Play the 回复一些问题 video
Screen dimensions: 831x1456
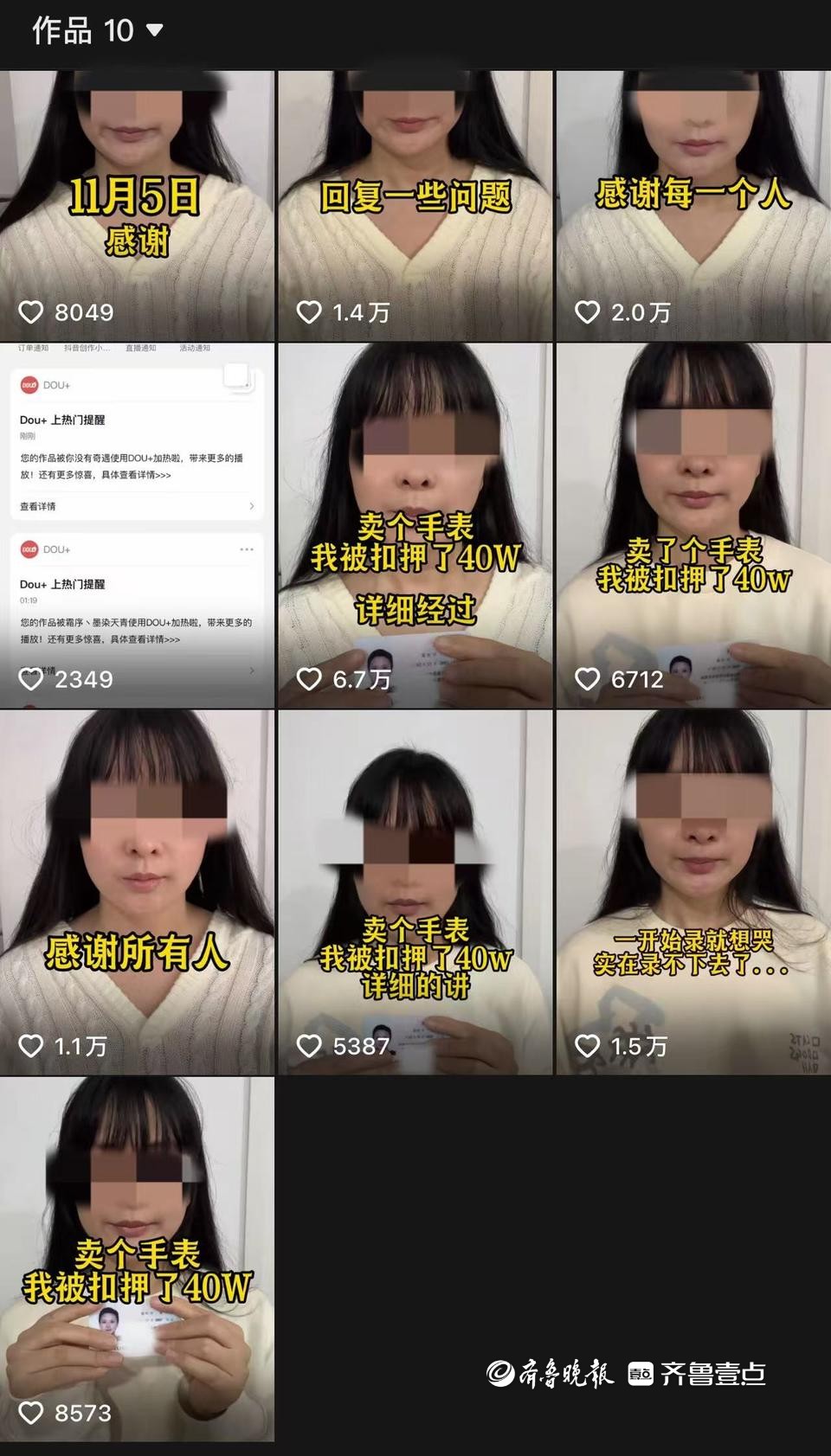(x=415, y=206)
